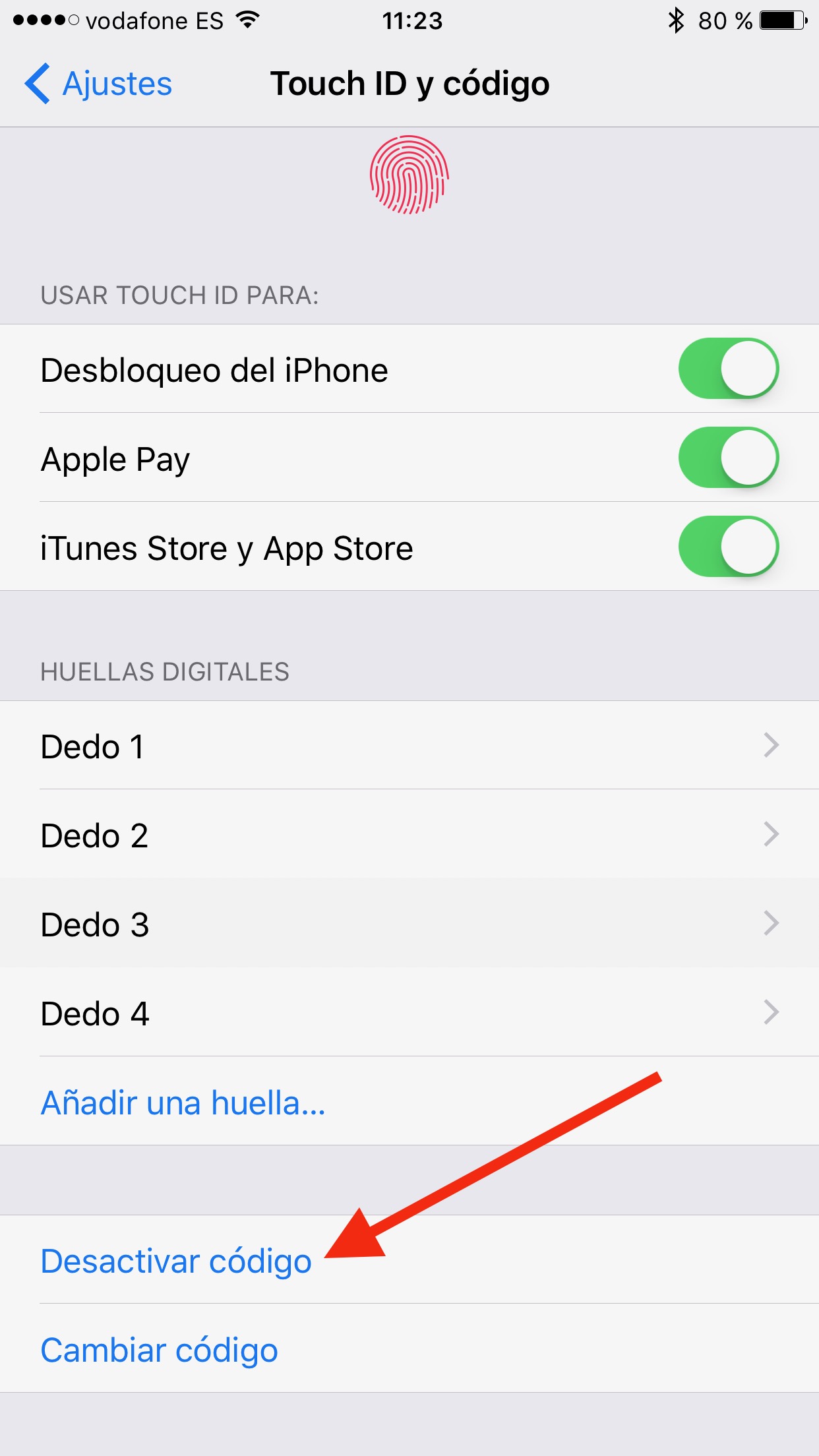This screenshot has height=1456, width=819.
Task: Open the Dedo 2 fingerprint
Action: (409, 834)
